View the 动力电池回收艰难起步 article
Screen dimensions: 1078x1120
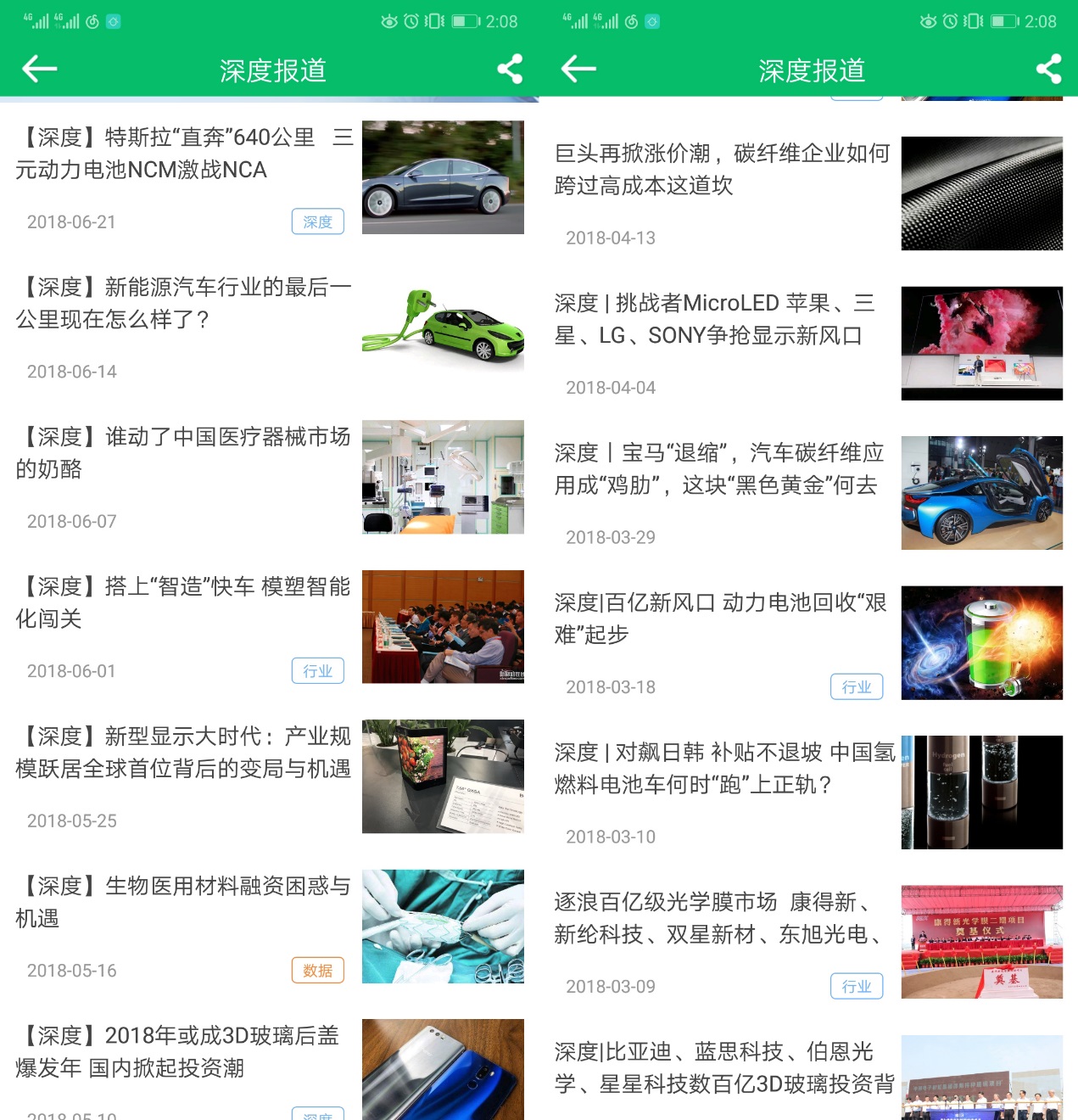(x=721, y=619)
